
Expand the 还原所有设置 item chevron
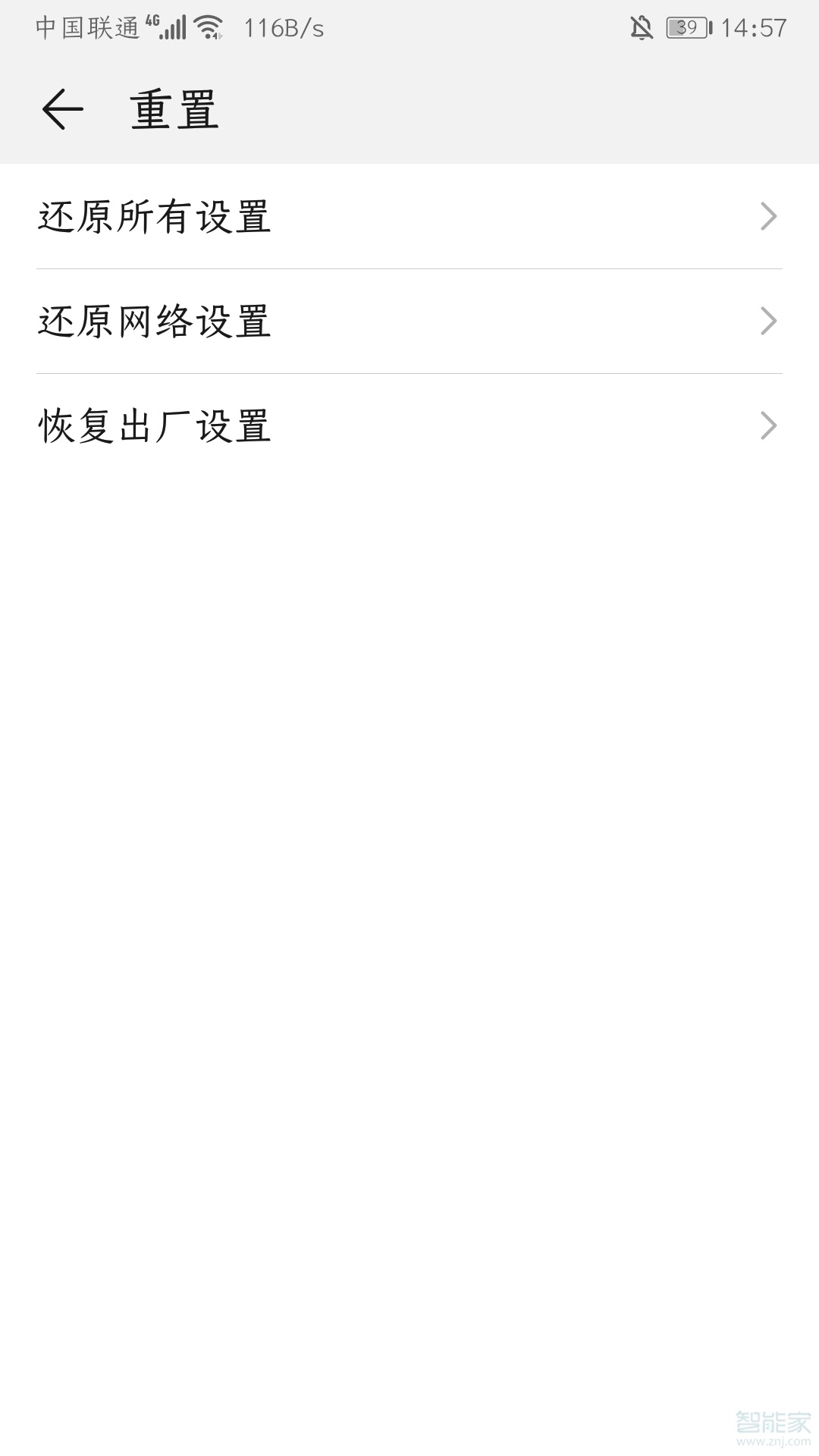[x=768, y=217]
